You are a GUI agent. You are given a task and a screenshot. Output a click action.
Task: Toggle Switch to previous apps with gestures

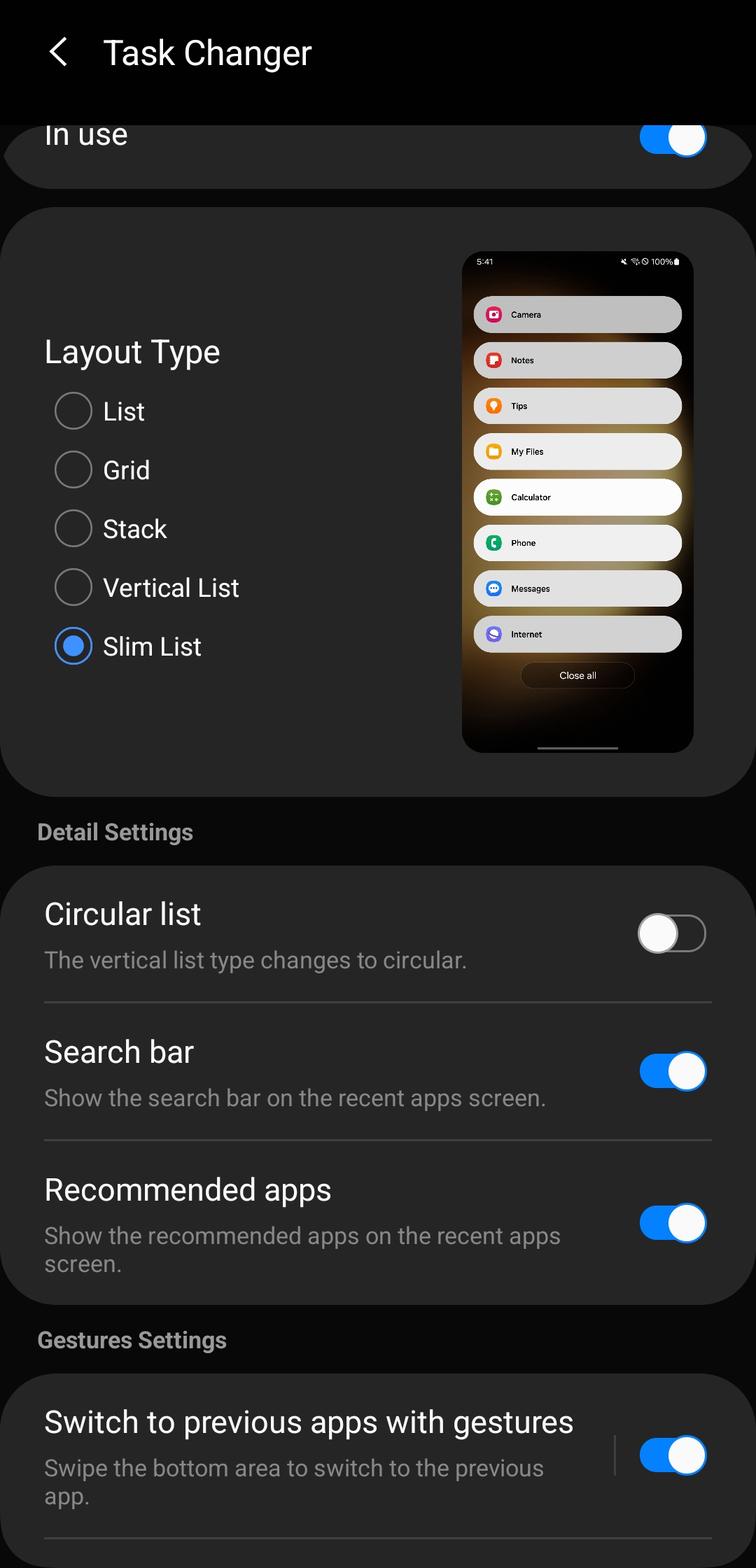(x=672, y=1455)
